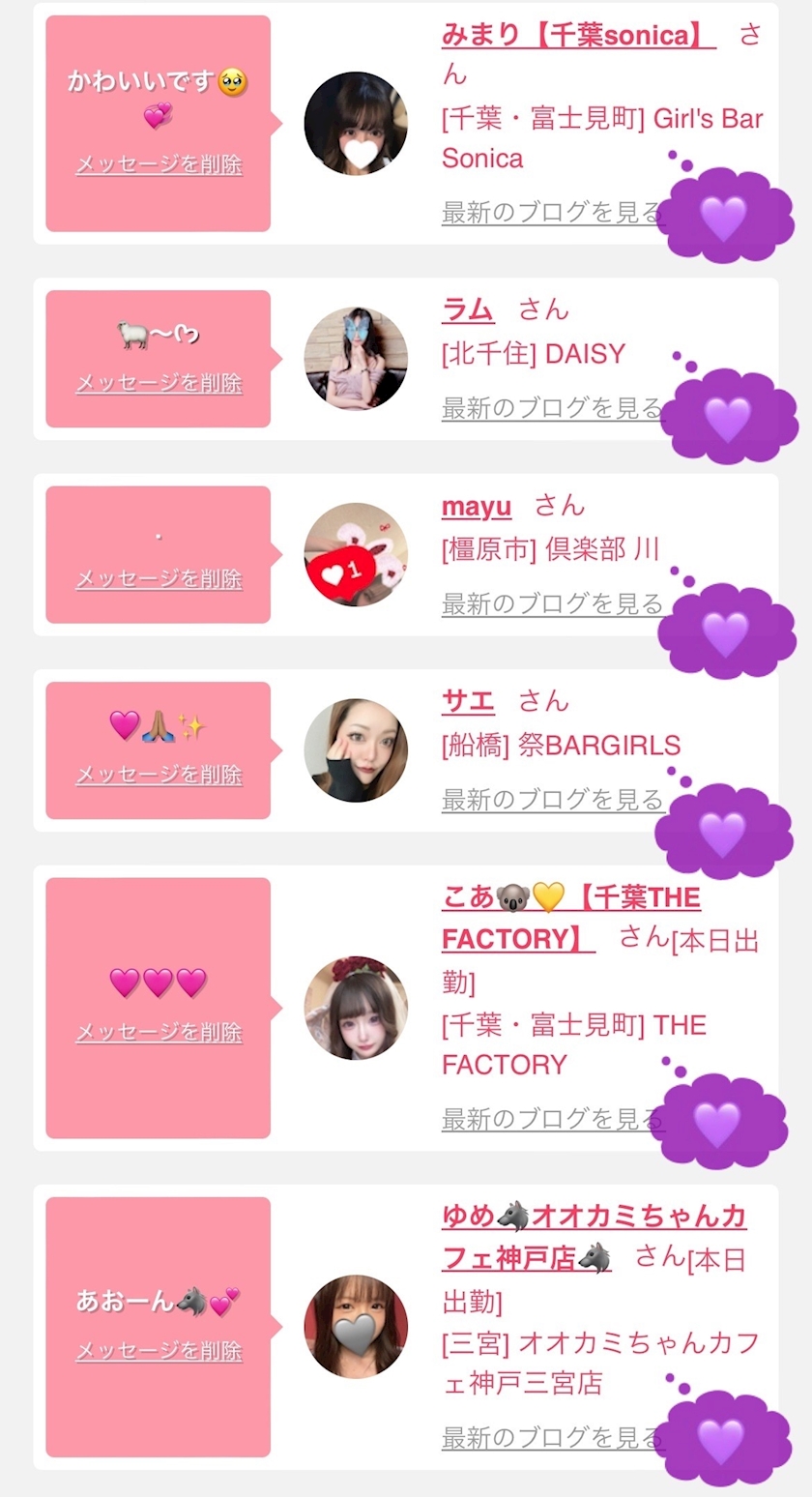Delete the three hearts message to こあ

[159, 1032]
